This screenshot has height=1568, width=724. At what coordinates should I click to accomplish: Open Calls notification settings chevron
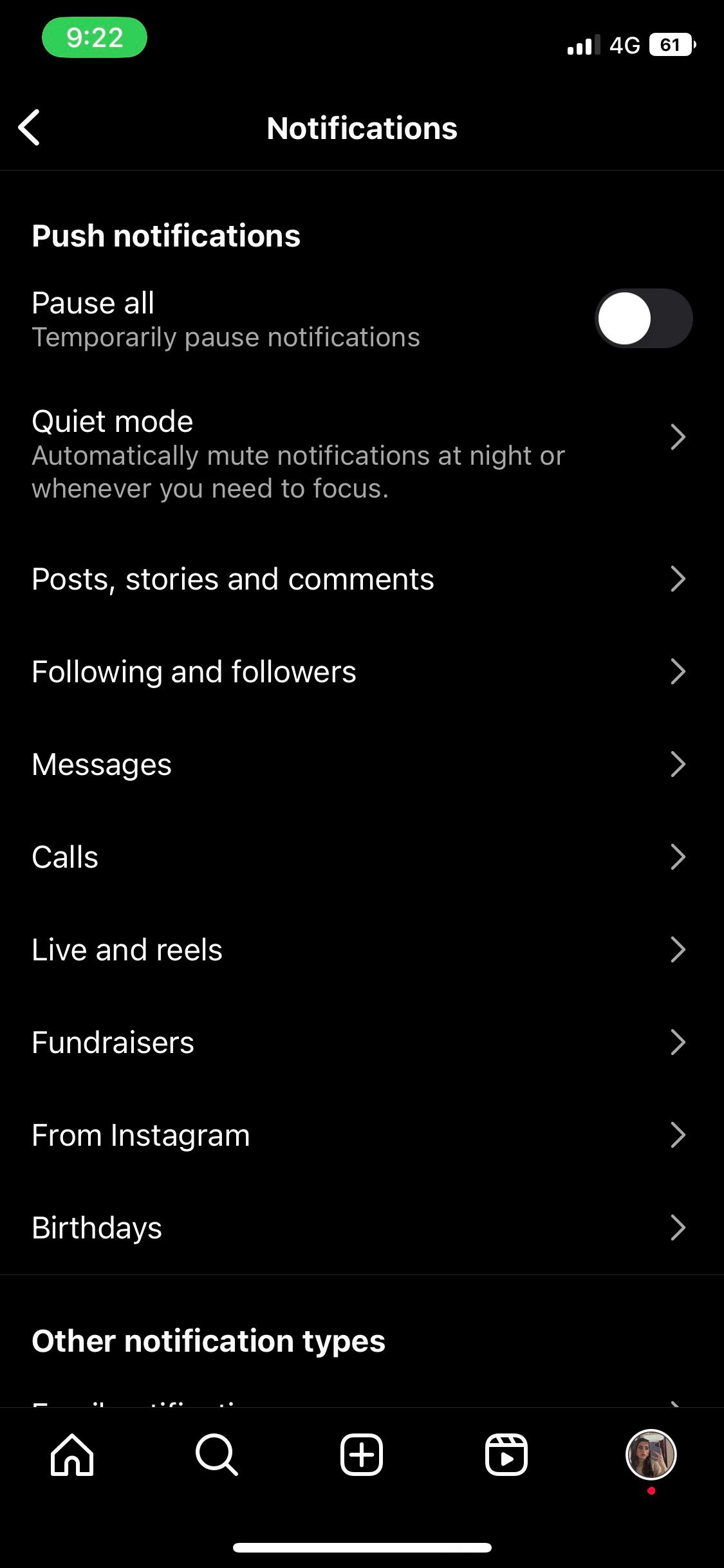point(679,857)
